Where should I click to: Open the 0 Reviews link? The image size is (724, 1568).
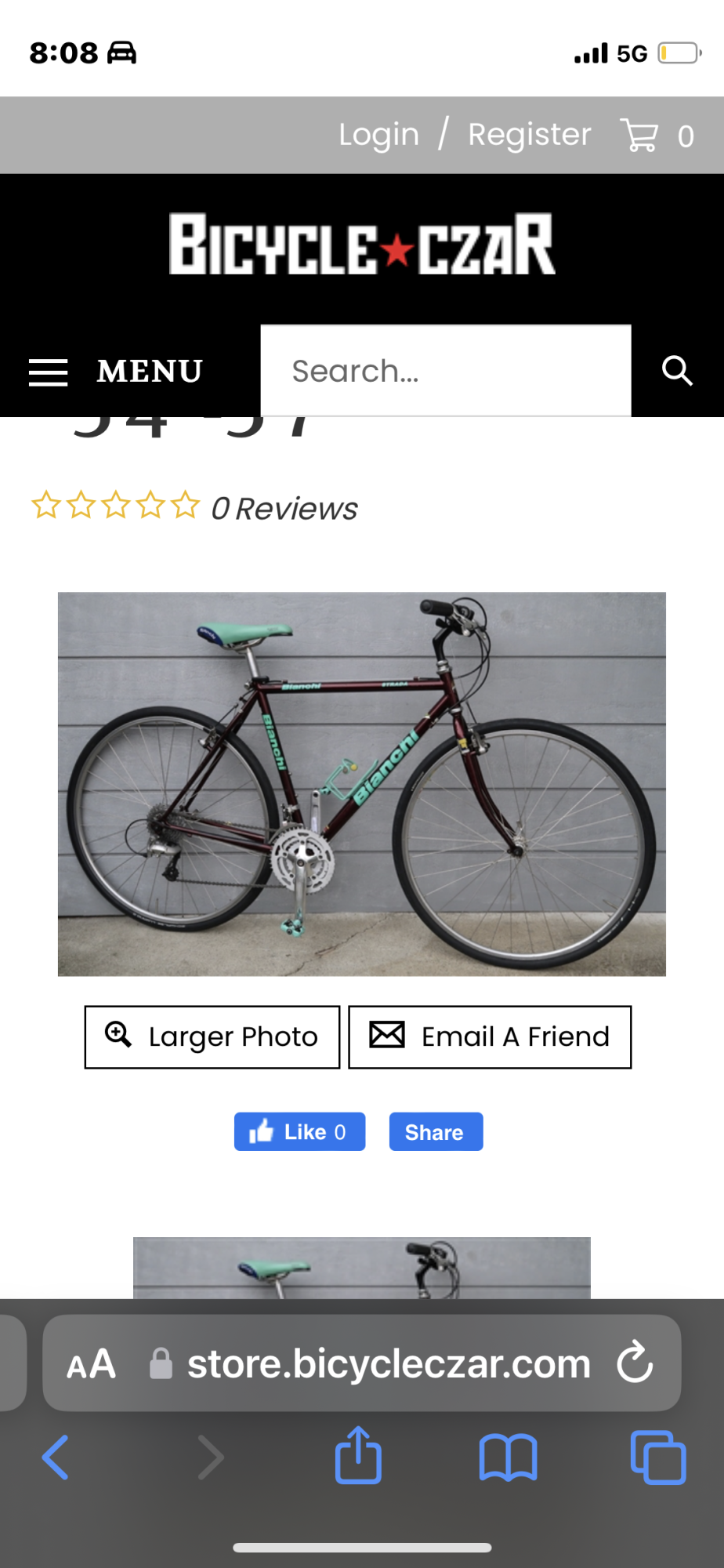284,509
